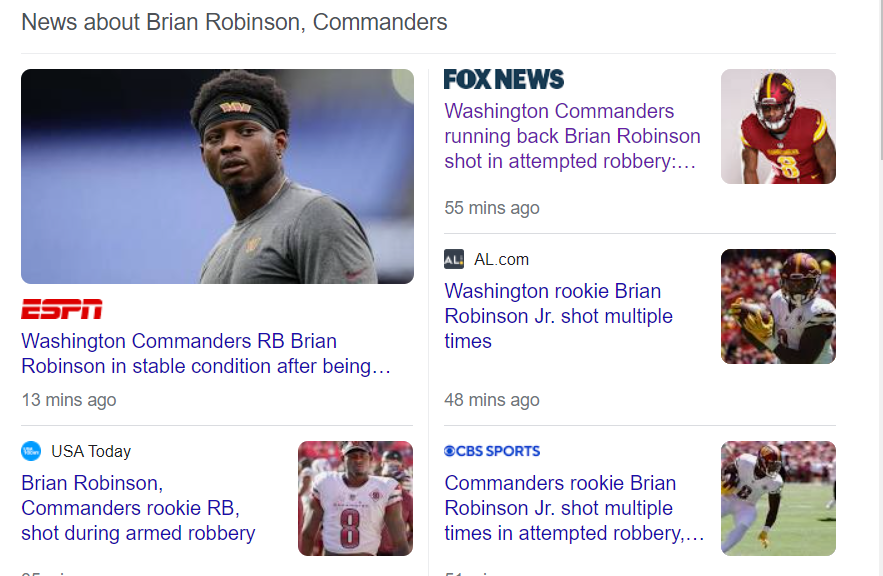Open the CBS Sports story thumbnail
Image resolution: width=883 pixels, height=576 pixels.
pos(778,498)
